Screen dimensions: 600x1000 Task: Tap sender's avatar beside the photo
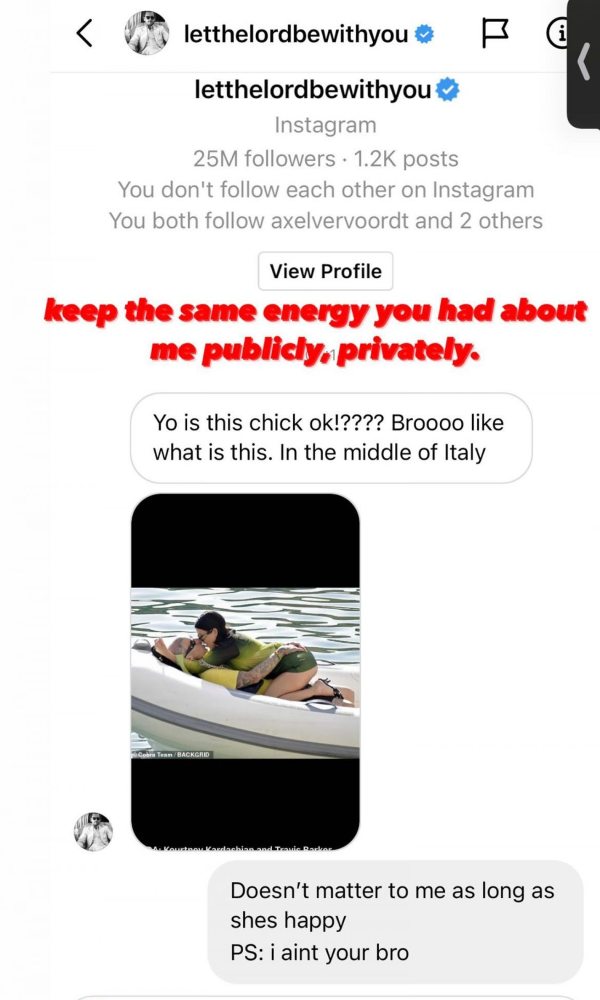click(x=93, y=832)
